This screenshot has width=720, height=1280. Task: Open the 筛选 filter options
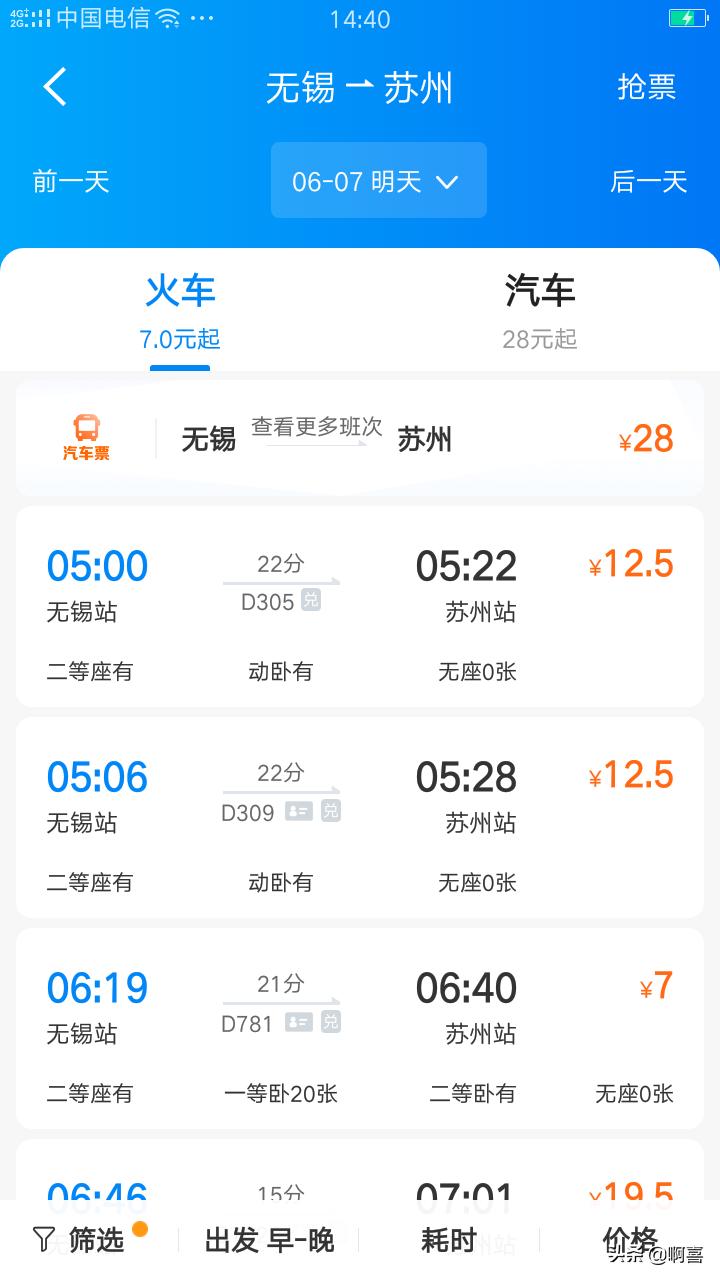point(89,1240)
